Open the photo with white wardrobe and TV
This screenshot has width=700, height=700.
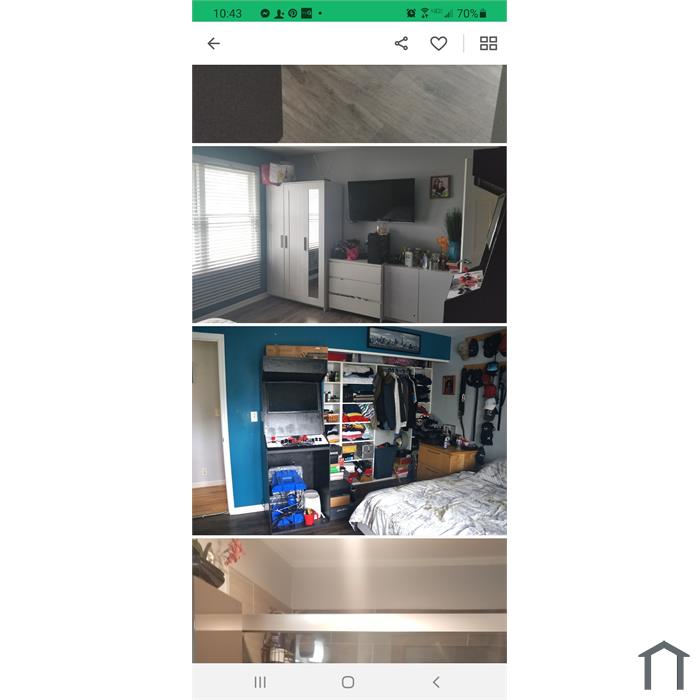pos(349,234)
